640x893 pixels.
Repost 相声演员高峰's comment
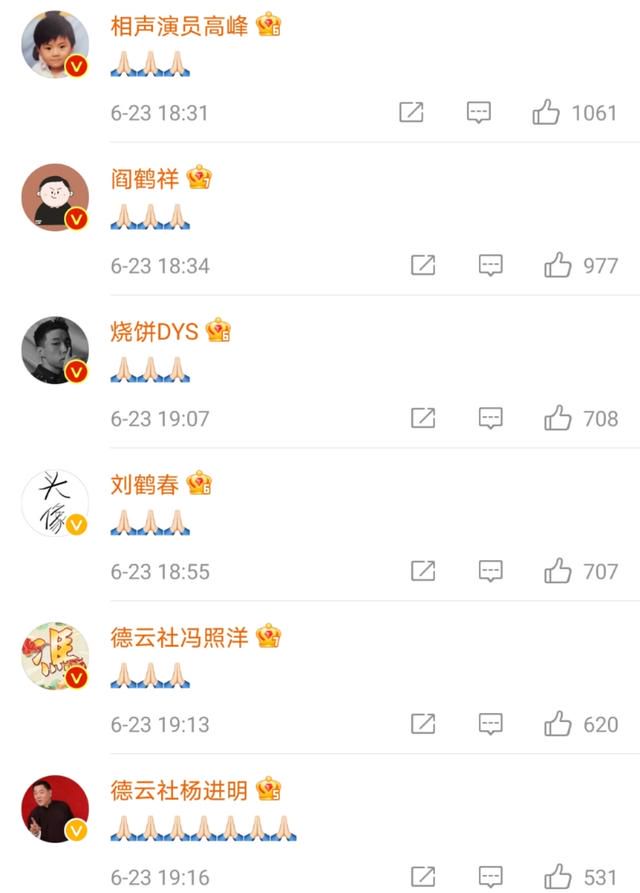click(x=411, y=113)
